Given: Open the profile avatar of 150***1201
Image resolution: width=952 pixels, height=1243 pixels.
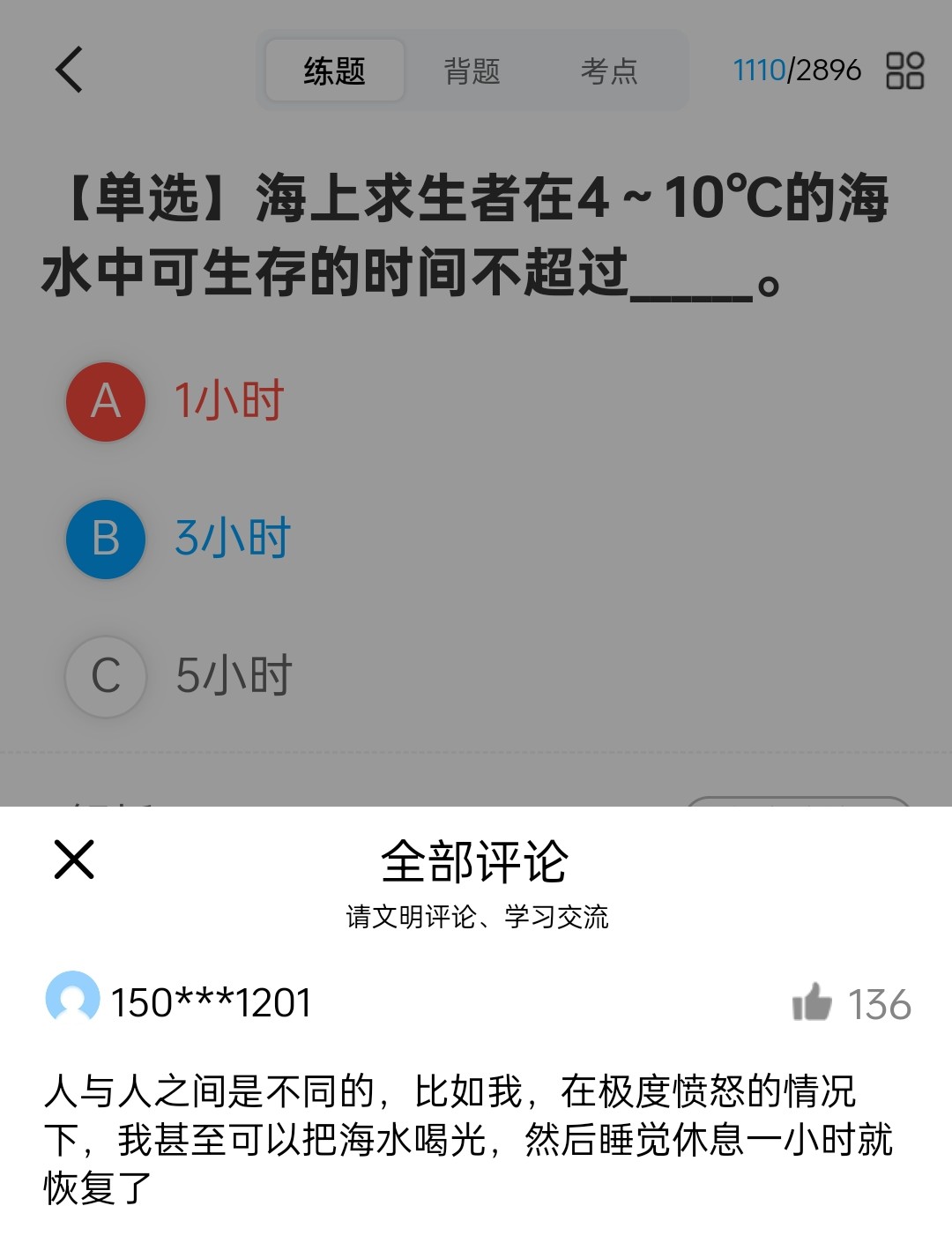Looking at the screenshot, I should 72,998.
